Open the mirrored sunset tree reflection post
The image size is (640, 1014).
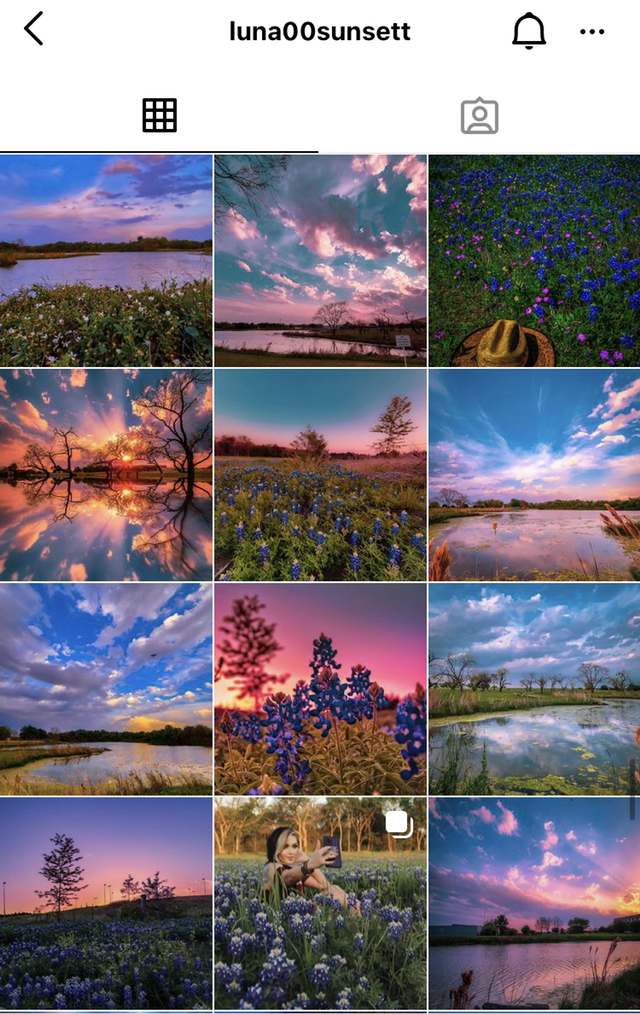(106, 475)
